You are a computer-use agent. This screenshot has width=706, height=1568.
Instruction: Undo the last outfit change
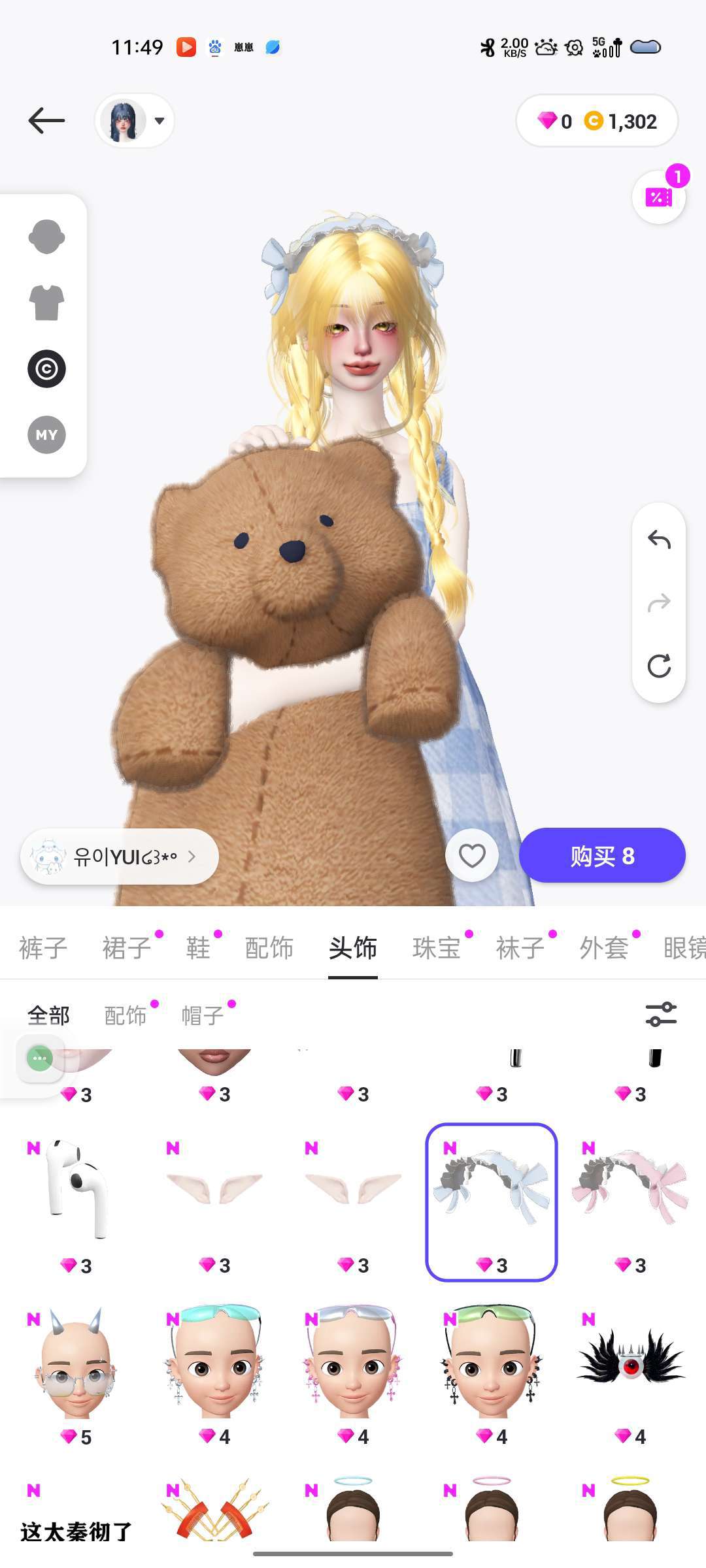coord(658,540)
